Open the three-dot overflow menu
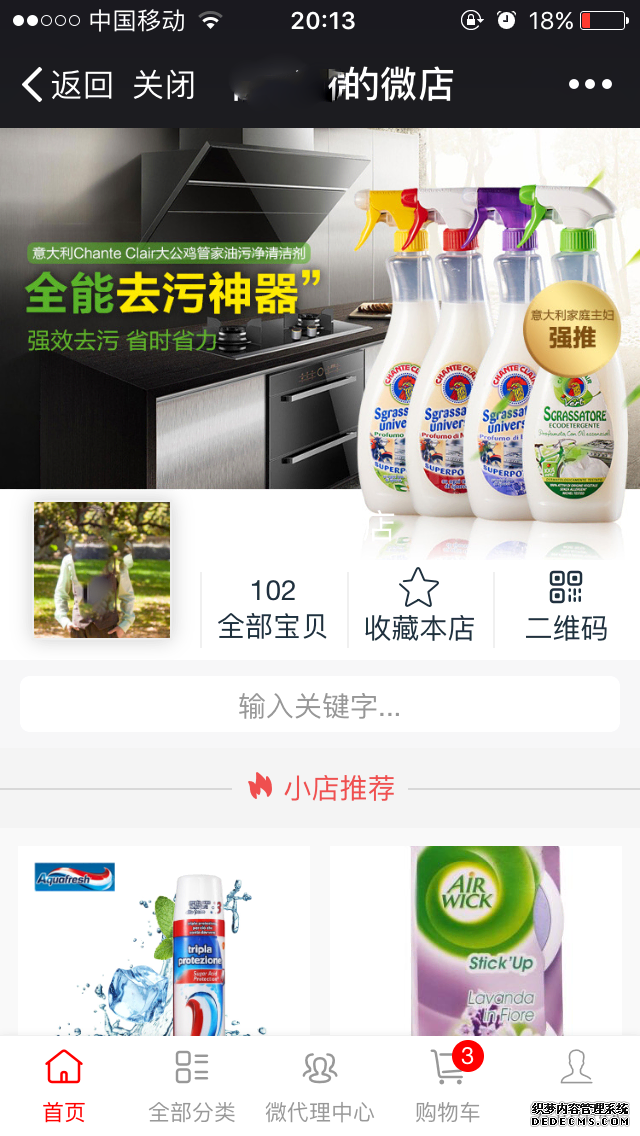 click(590, 85)
